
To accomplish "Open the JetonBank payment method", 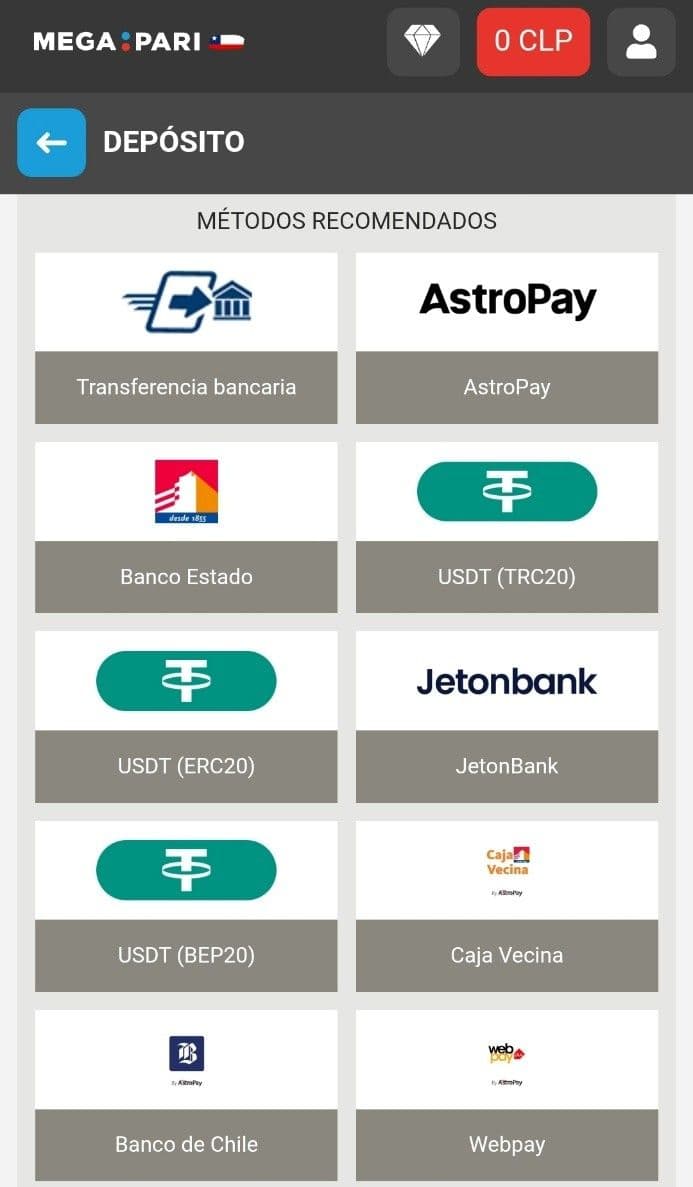I will [x=507, y=716].
